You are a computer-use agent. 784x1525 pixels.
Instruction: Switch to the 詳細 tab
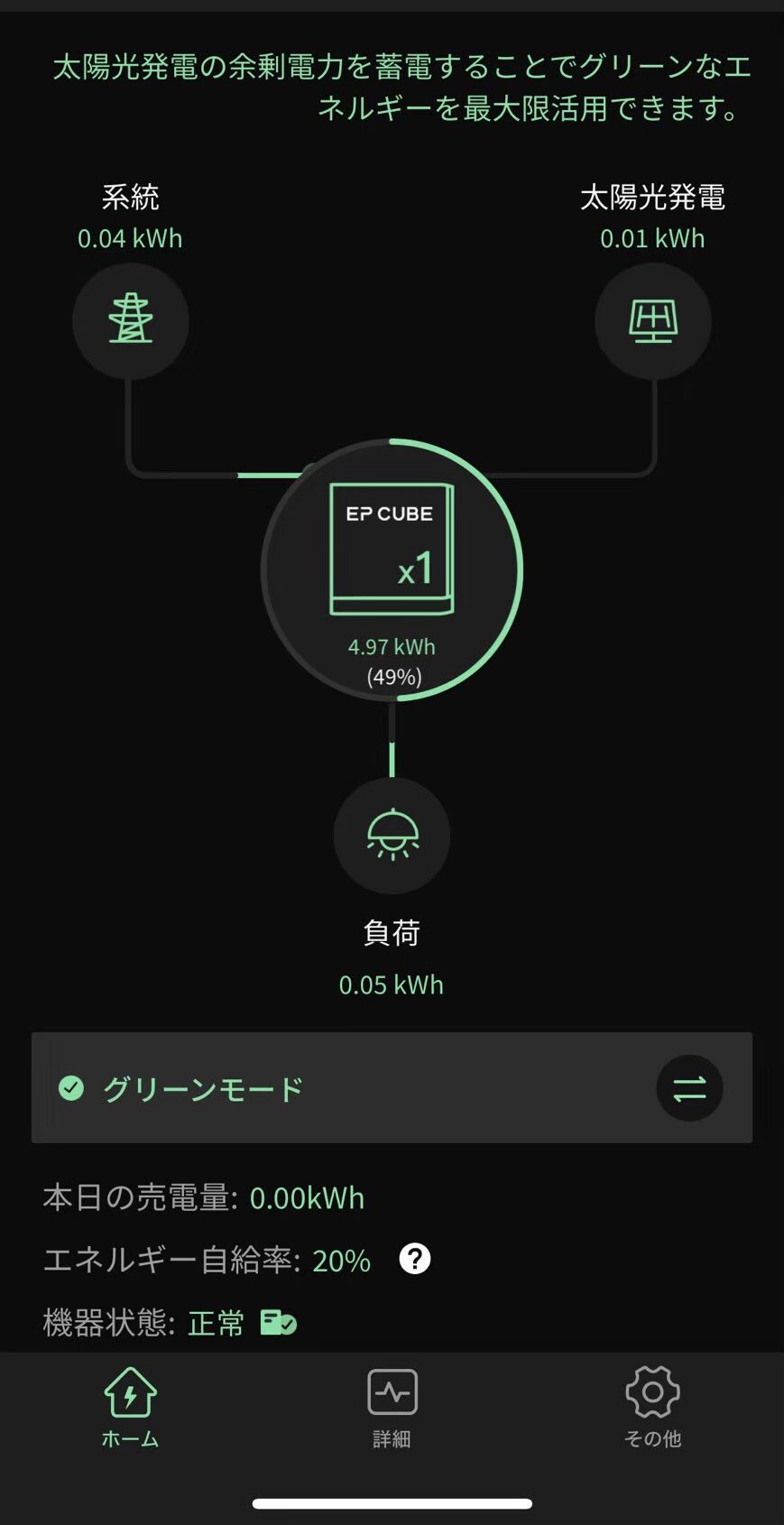[392, 1408]
